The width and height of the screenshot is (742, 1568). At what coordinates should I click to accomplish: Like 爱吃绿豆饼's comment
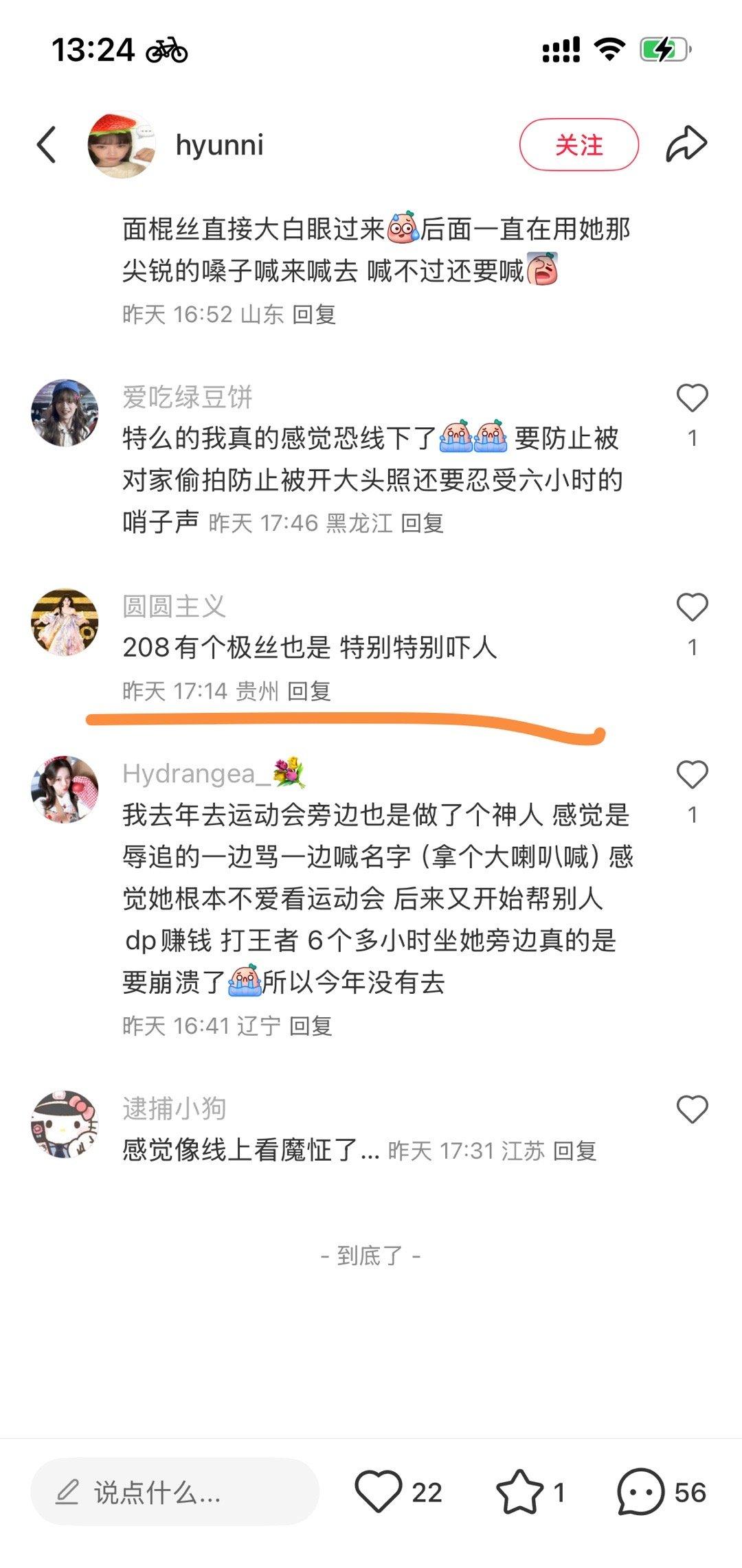tap(692, 398)
